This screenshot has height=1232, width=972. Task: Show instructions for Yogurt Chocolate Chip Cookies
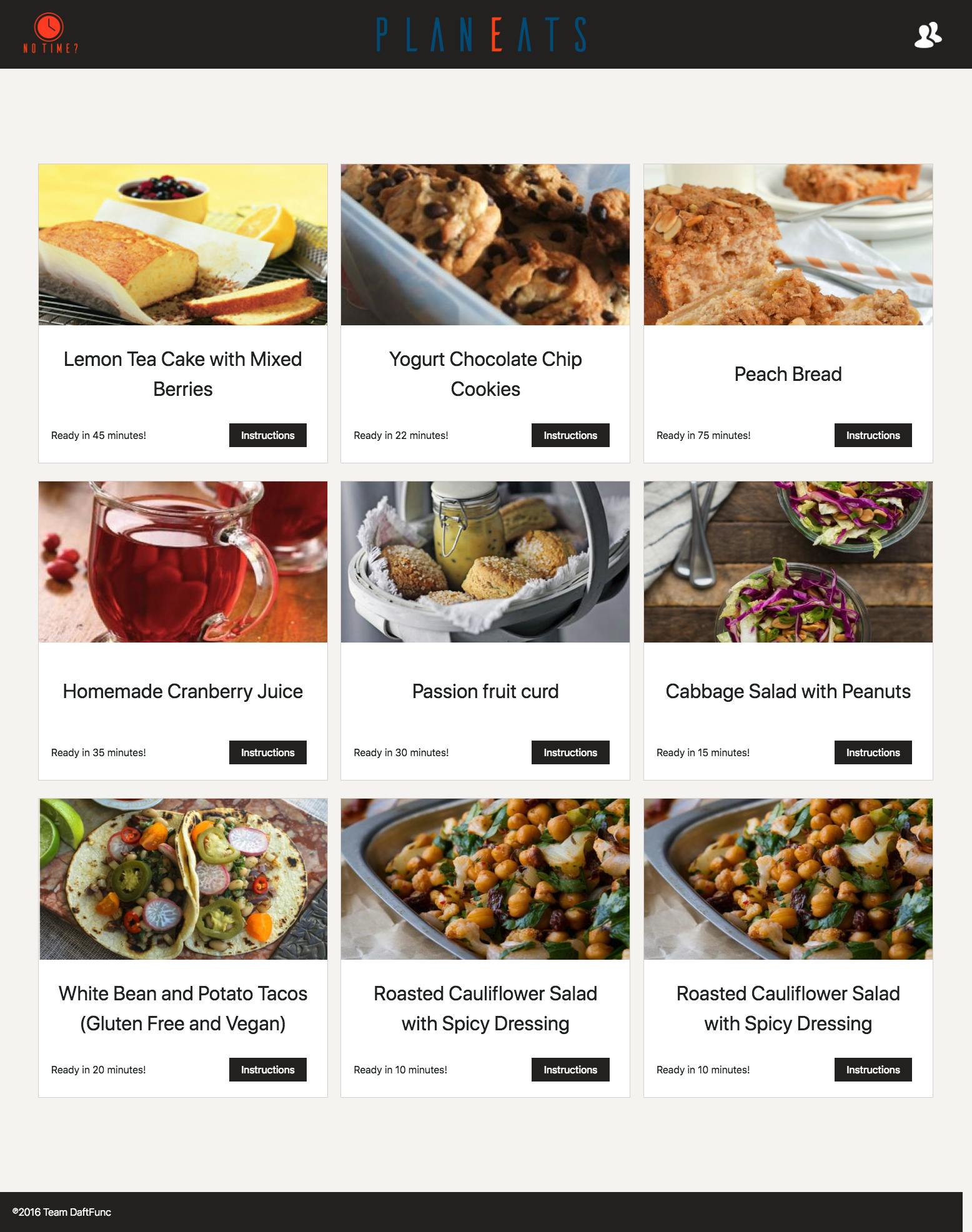click(570, 435)
